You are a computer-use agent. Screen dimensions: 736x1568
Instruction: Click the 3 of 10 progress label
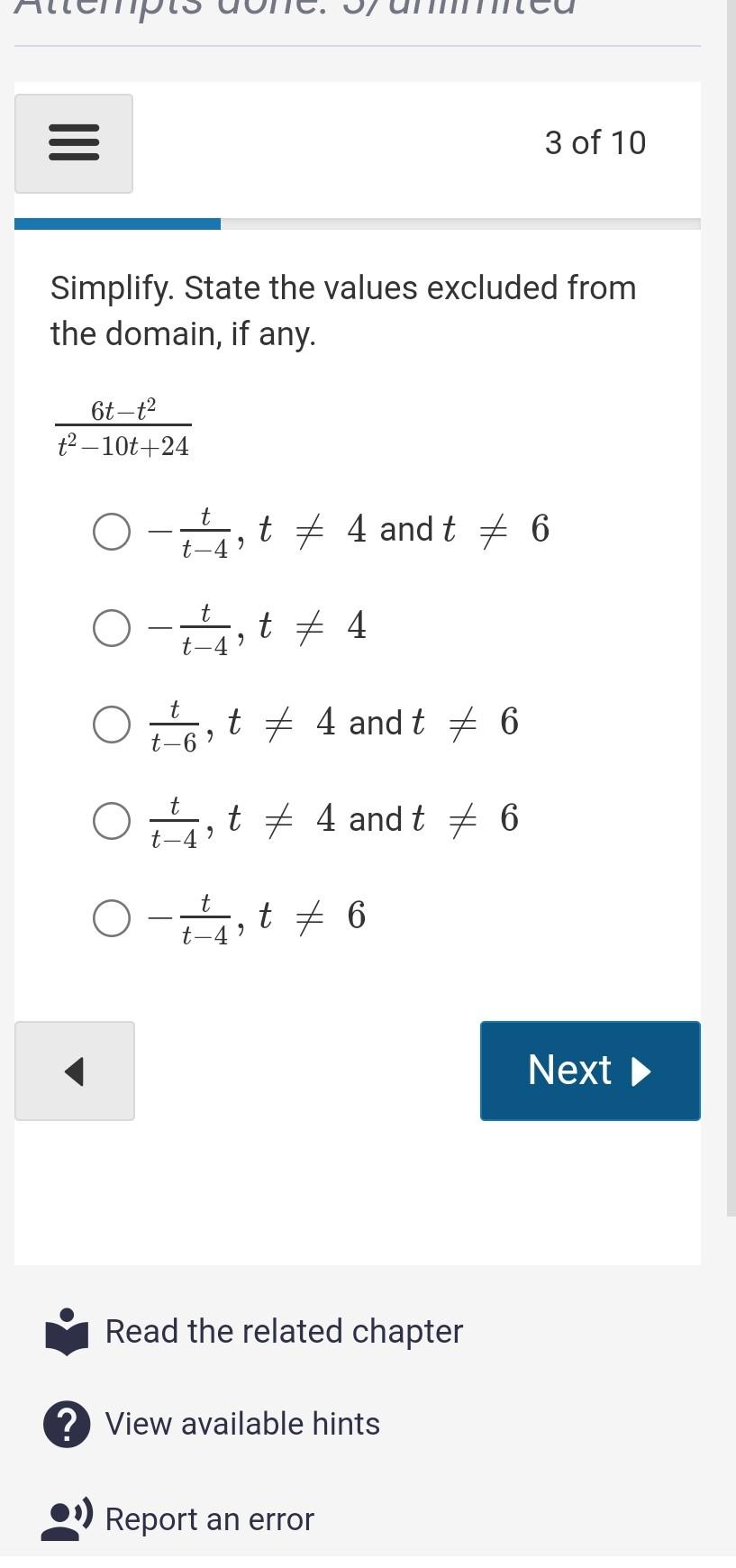(595, 142)
